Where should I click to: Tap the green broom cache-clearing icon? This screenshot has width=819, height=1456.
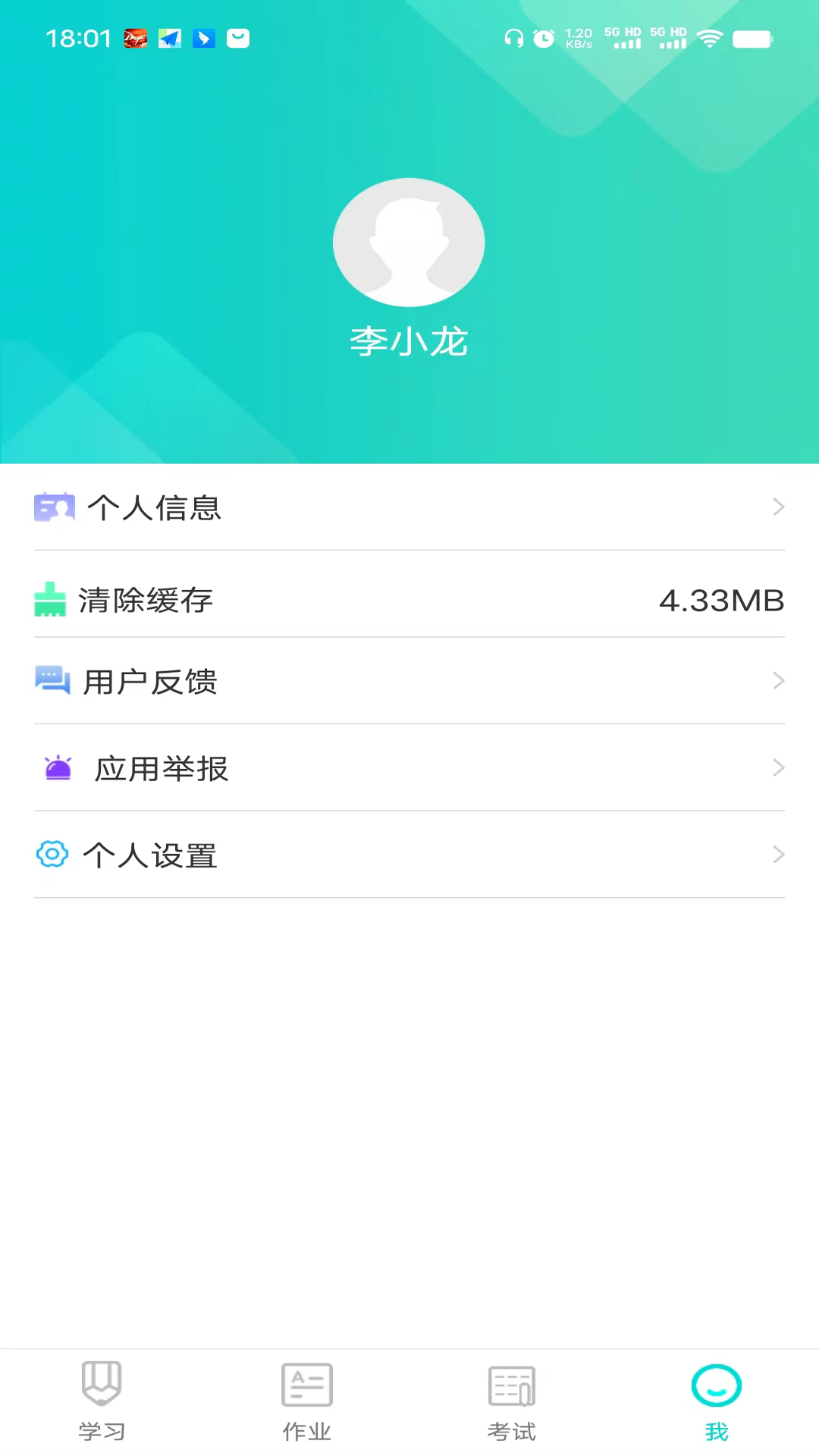[x=51, y=600]
